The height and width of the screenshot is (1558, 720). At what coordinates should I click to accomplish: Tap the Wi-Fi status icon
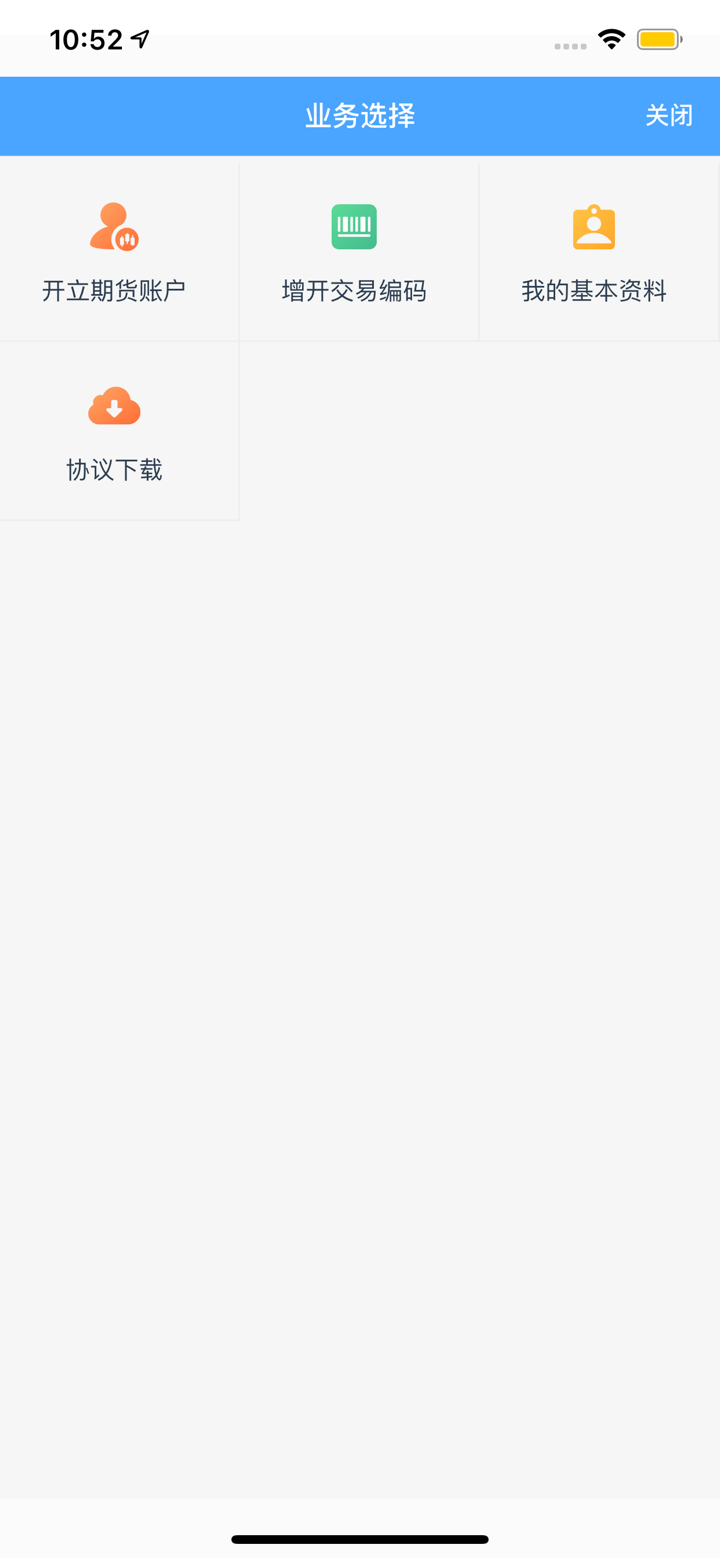point(613,40)
